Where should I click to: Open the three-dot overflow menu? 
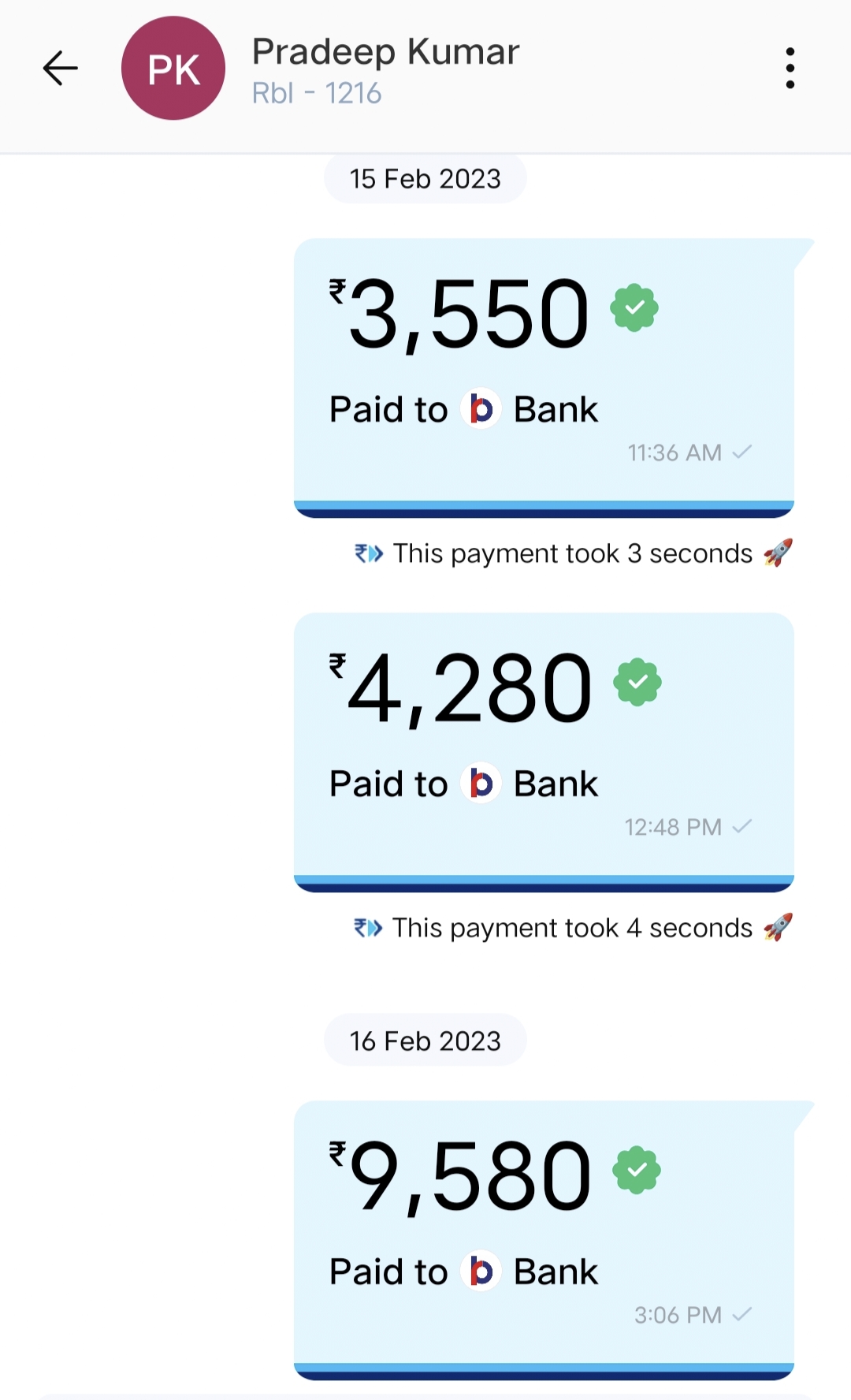click(x=790, y=69)
